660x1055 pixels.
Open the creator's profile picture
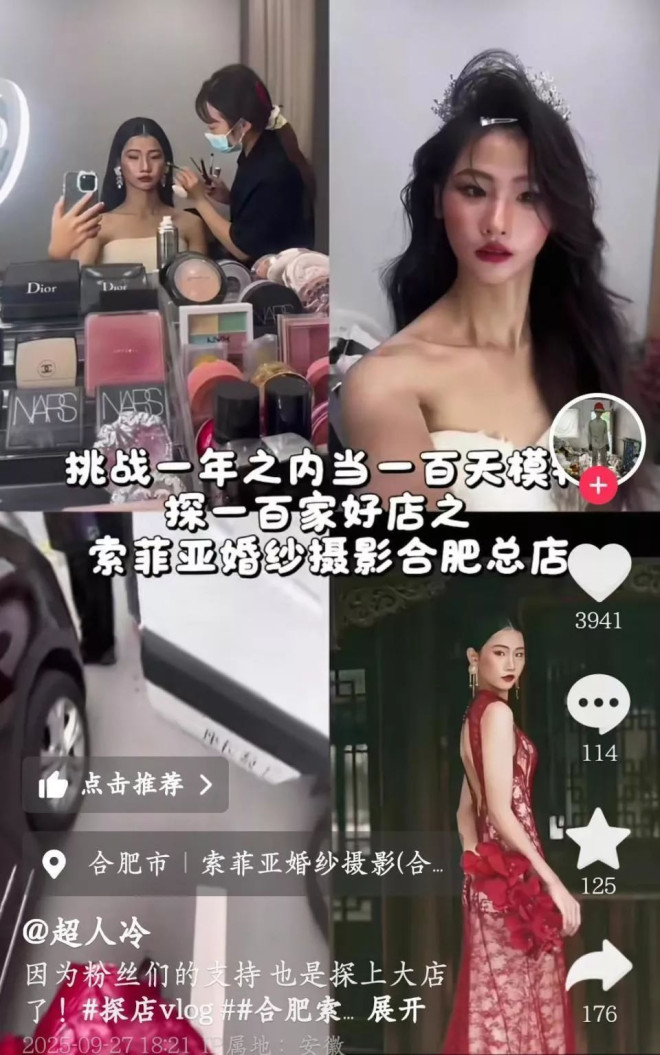pyautogui.click(x=597, y=437)
